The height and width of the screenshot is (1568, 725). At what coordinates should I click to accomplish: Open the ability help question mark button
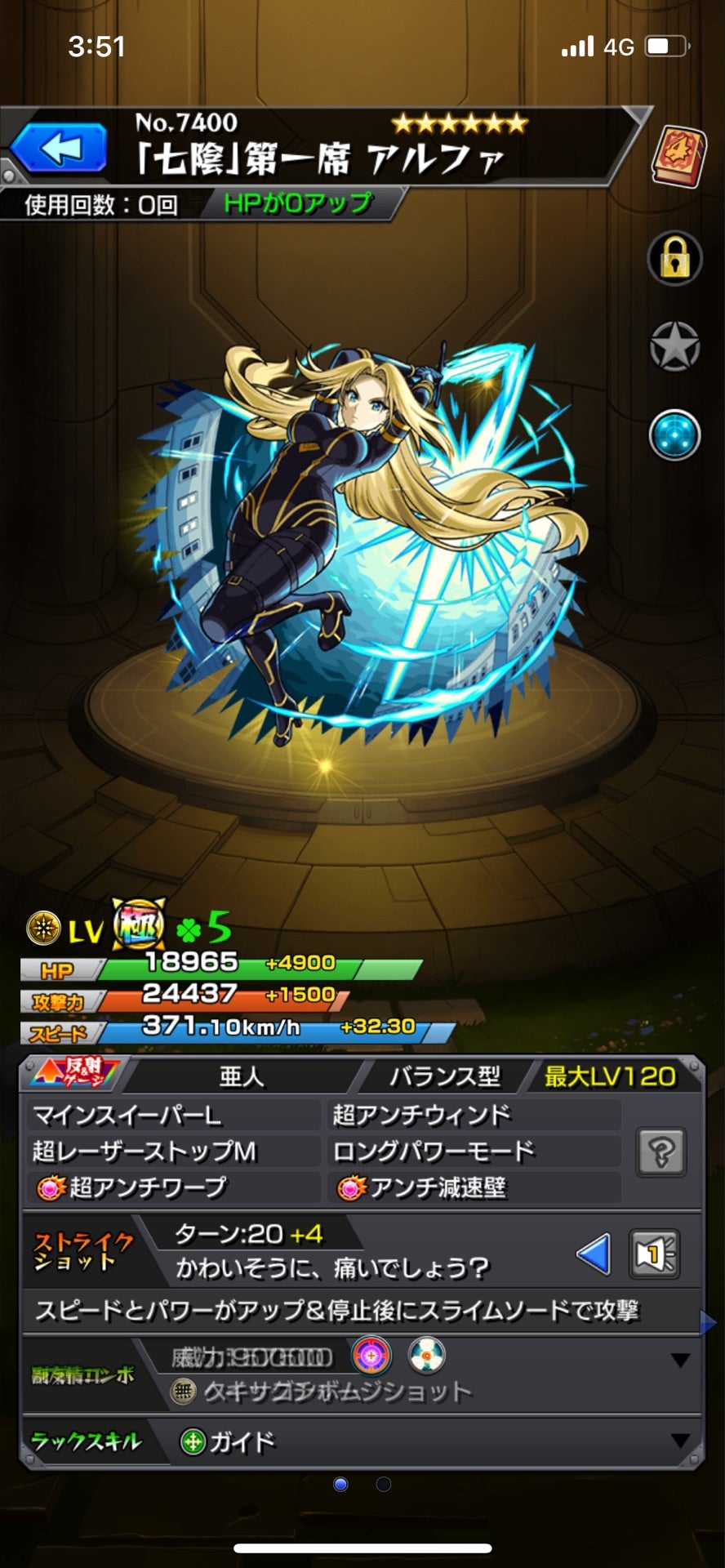[x=661, y=1151]
